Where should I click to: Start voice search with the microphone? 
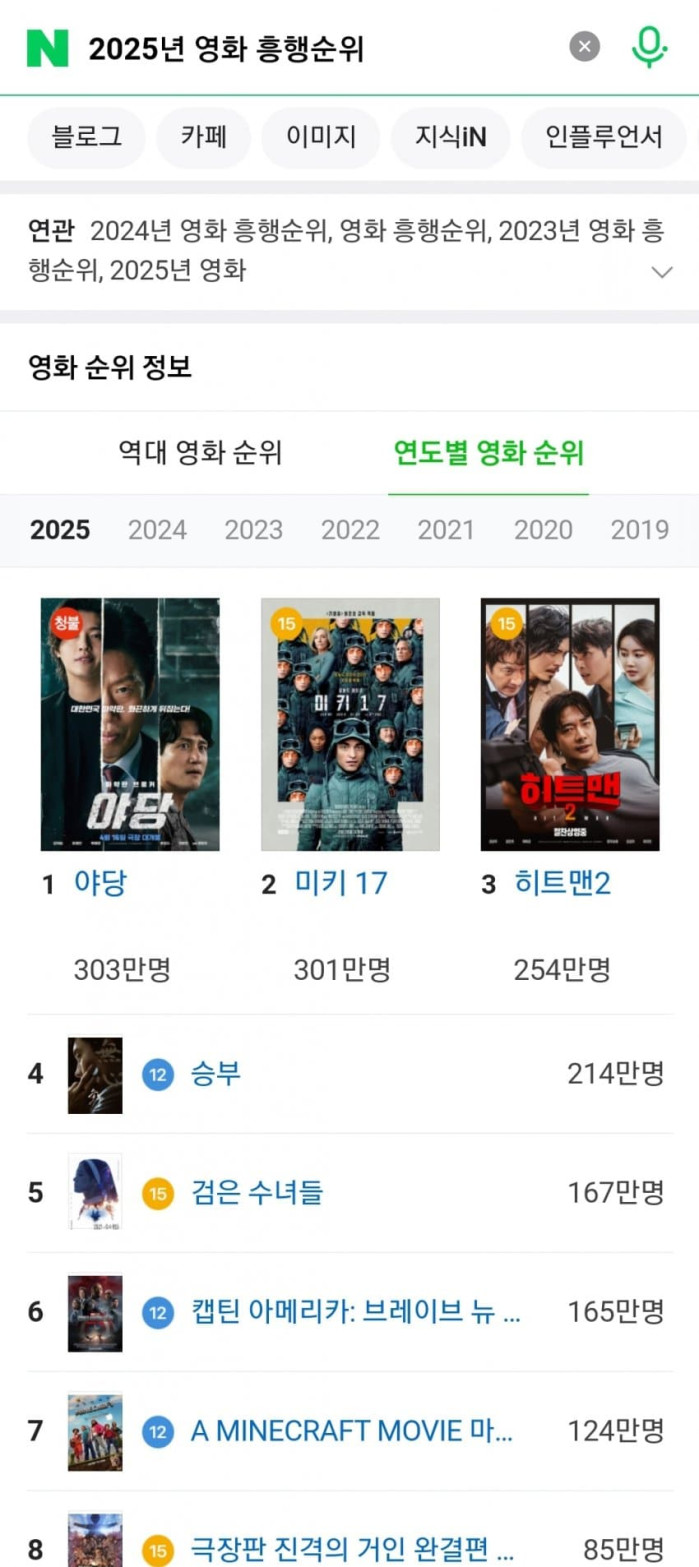(649, 47)
